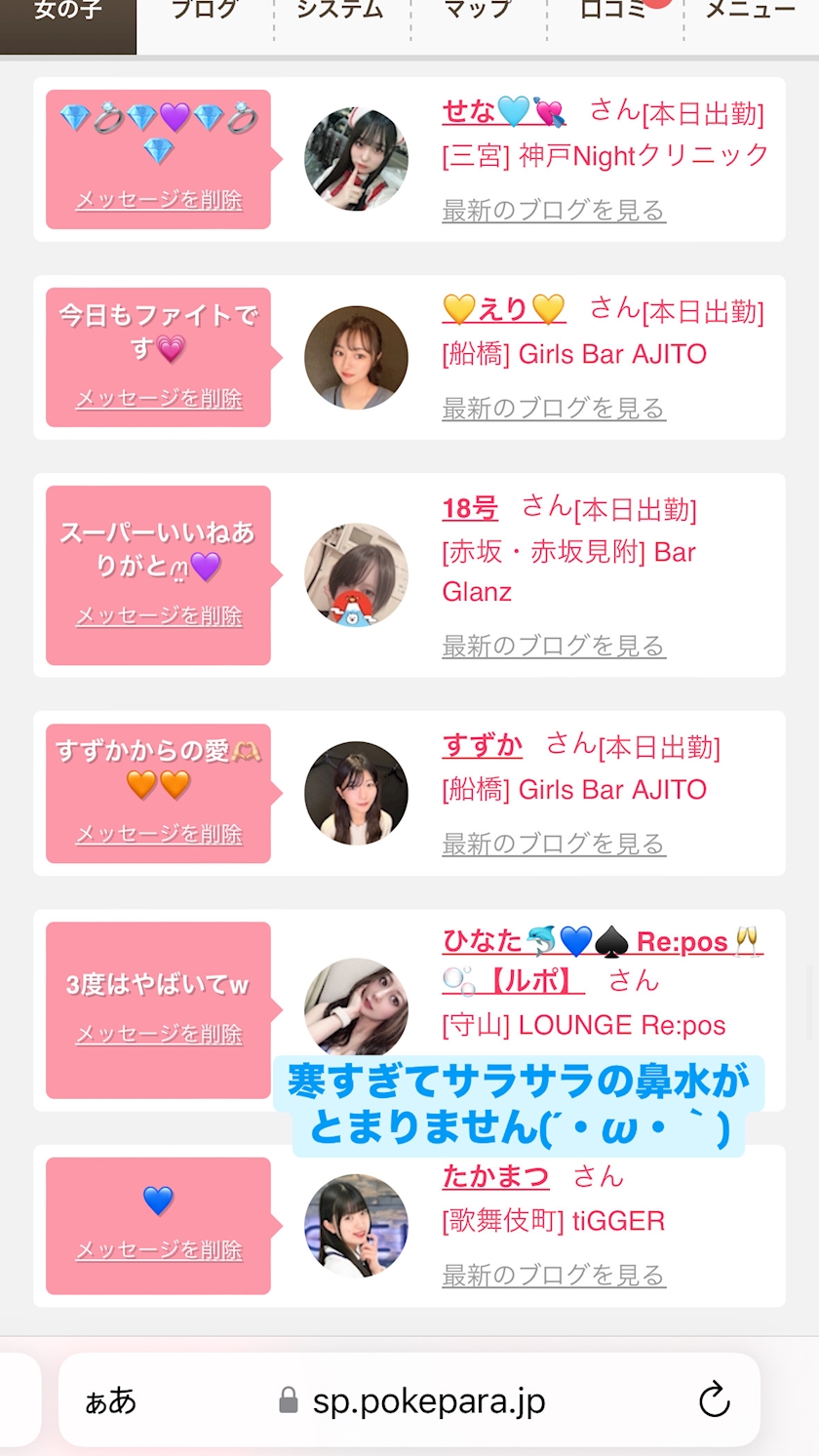Screen dimensions: 819x1456
Task: Open 18号's profile link
Action: tap(470, 508)
